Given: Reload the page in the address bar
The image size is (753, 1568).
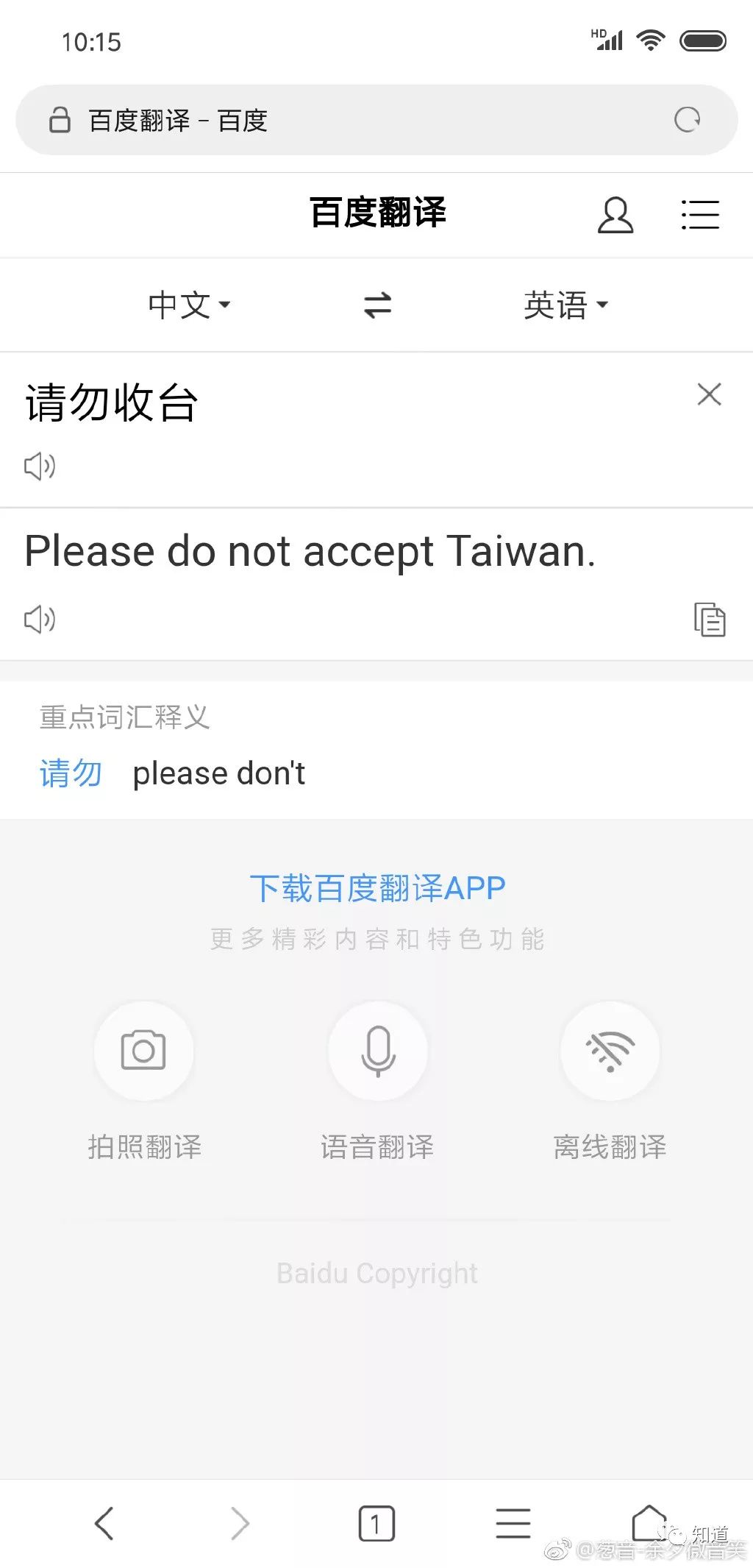Looking at the screenshot, I should [x=688, y=120].
